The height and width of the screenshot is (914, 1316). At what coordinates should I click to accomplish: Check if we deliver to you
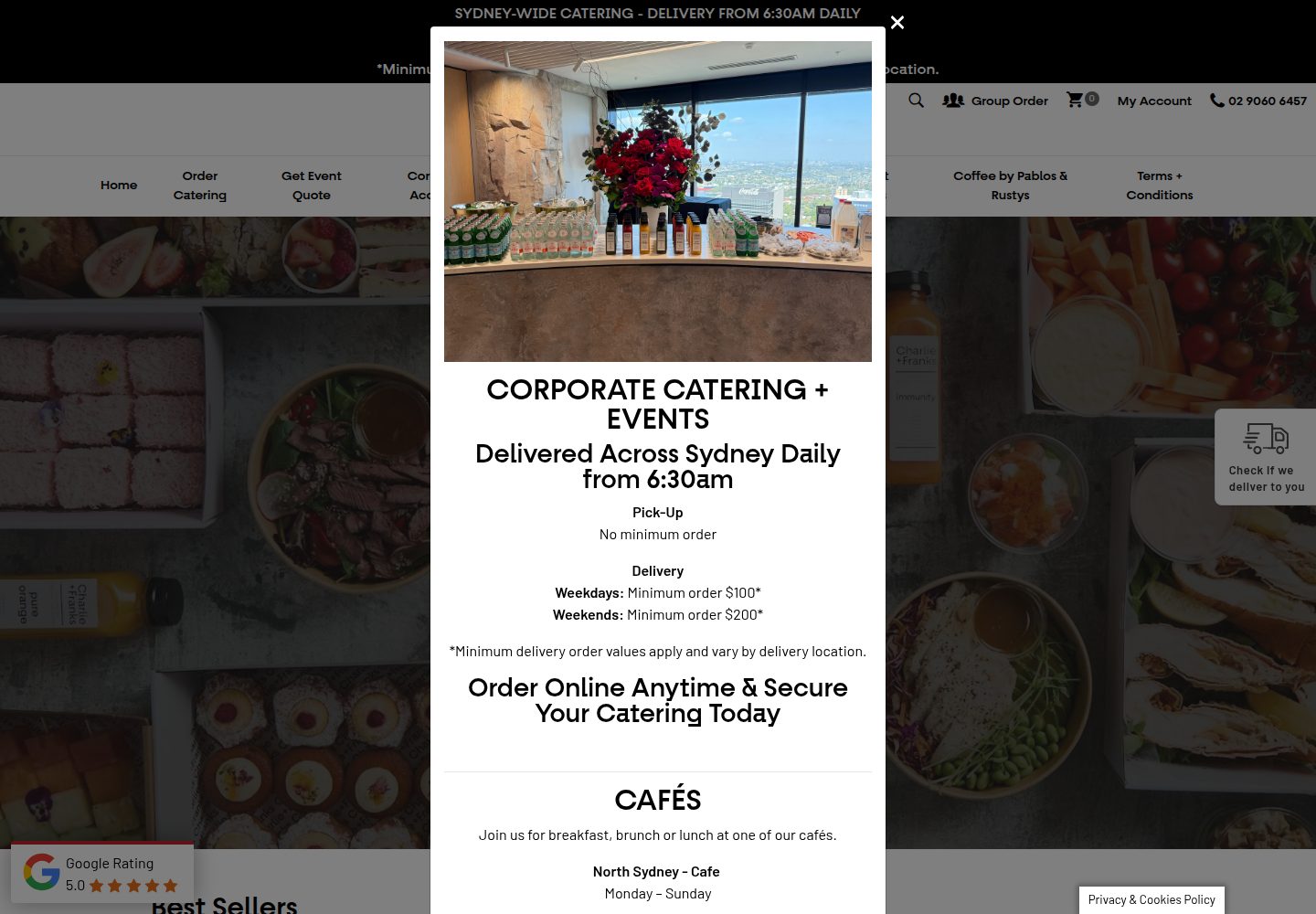(x=1266, y=457)
